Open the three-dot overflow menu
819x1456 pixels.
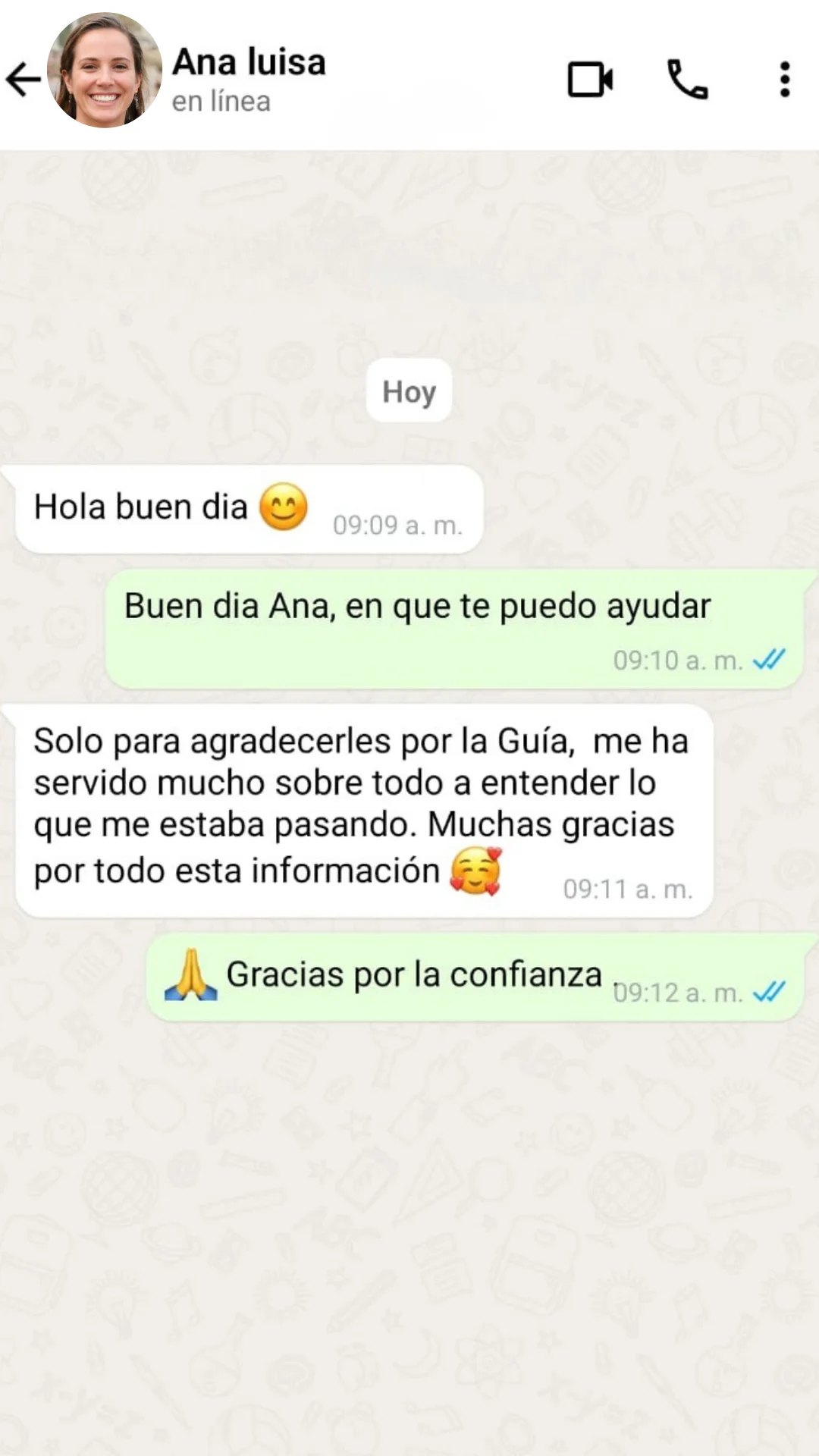[x=784, y=80]
